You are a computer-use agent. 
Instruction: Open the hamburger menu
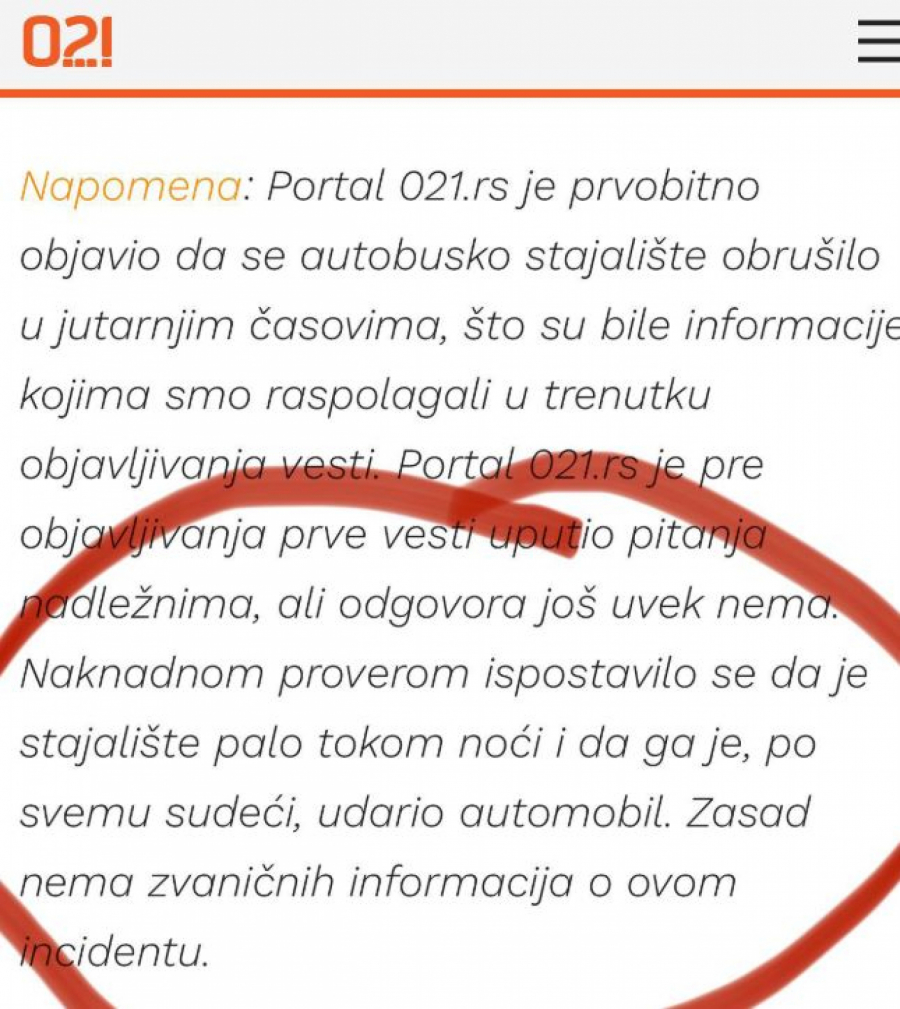click(878, 42)
